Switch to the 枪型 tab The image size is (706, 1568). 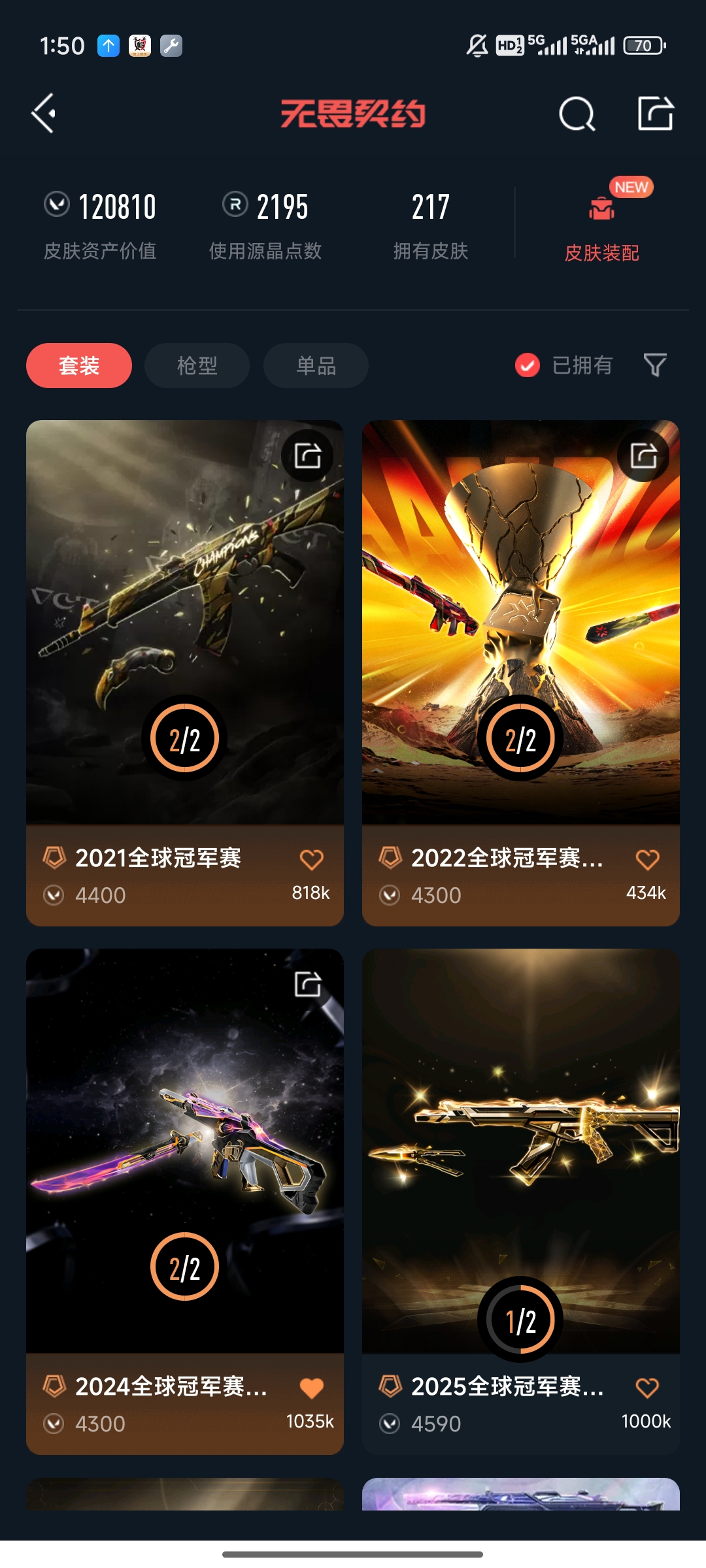[x=197, y=365]
